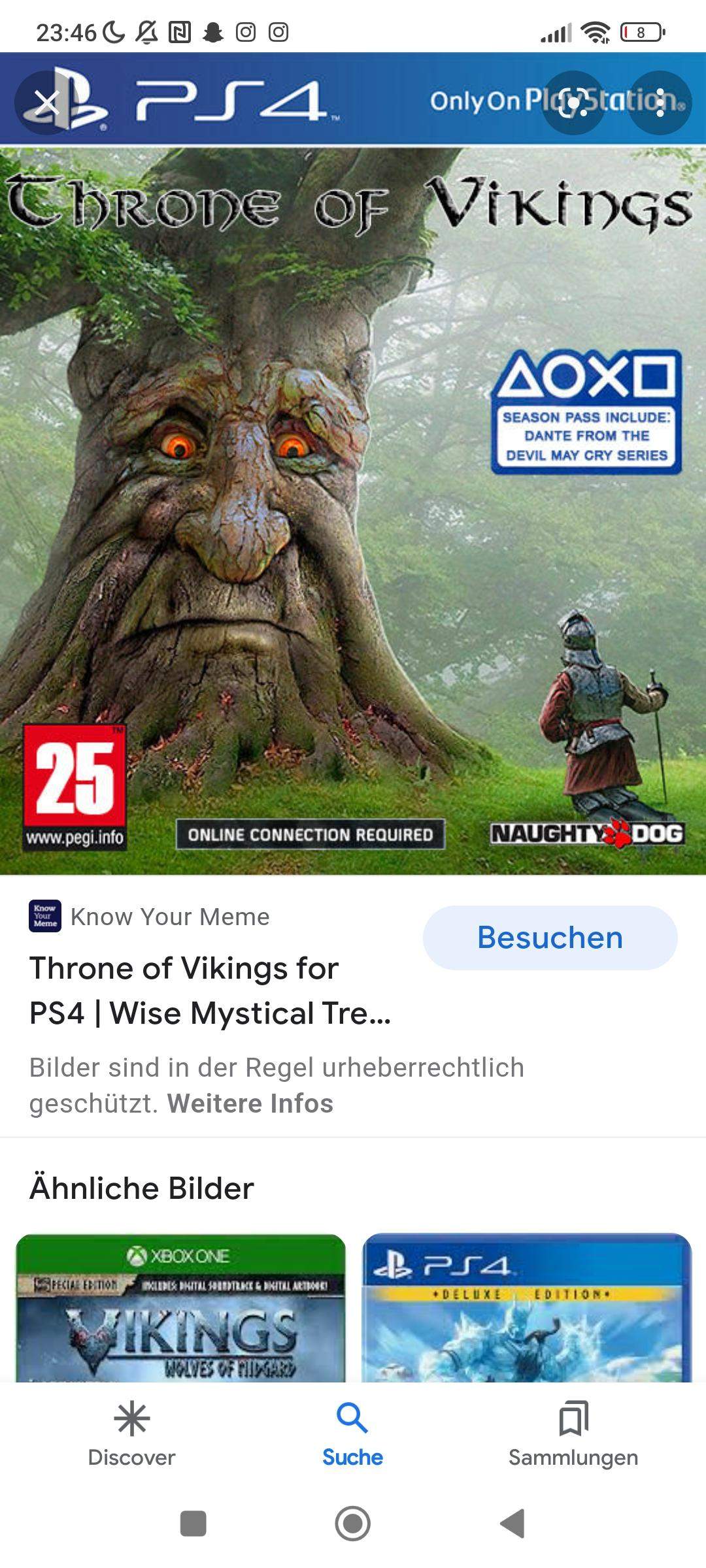Open the Throne of Vikings PS4 result title

[209, 990]
